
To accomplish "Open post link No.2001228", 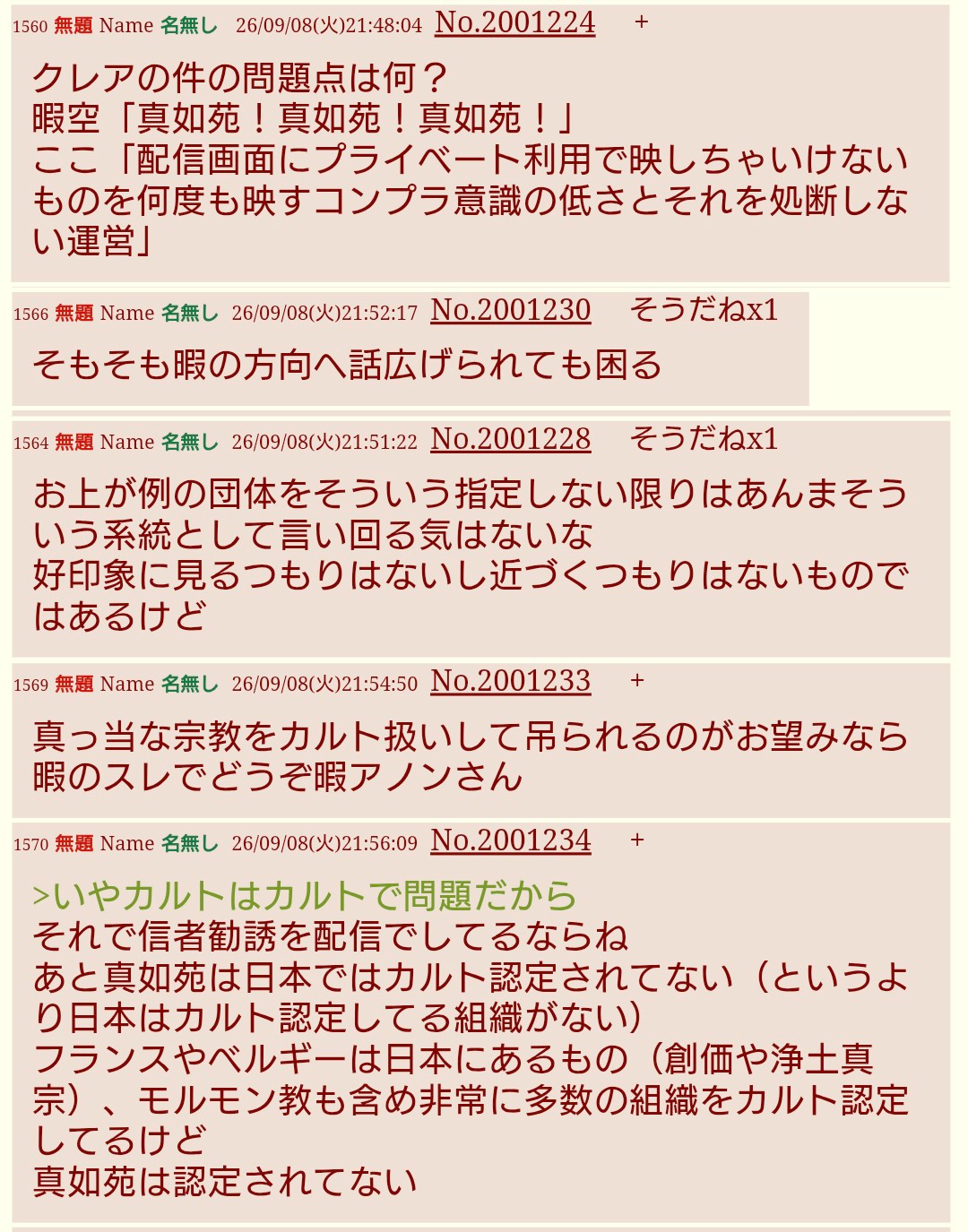I will tap(511, 439).
